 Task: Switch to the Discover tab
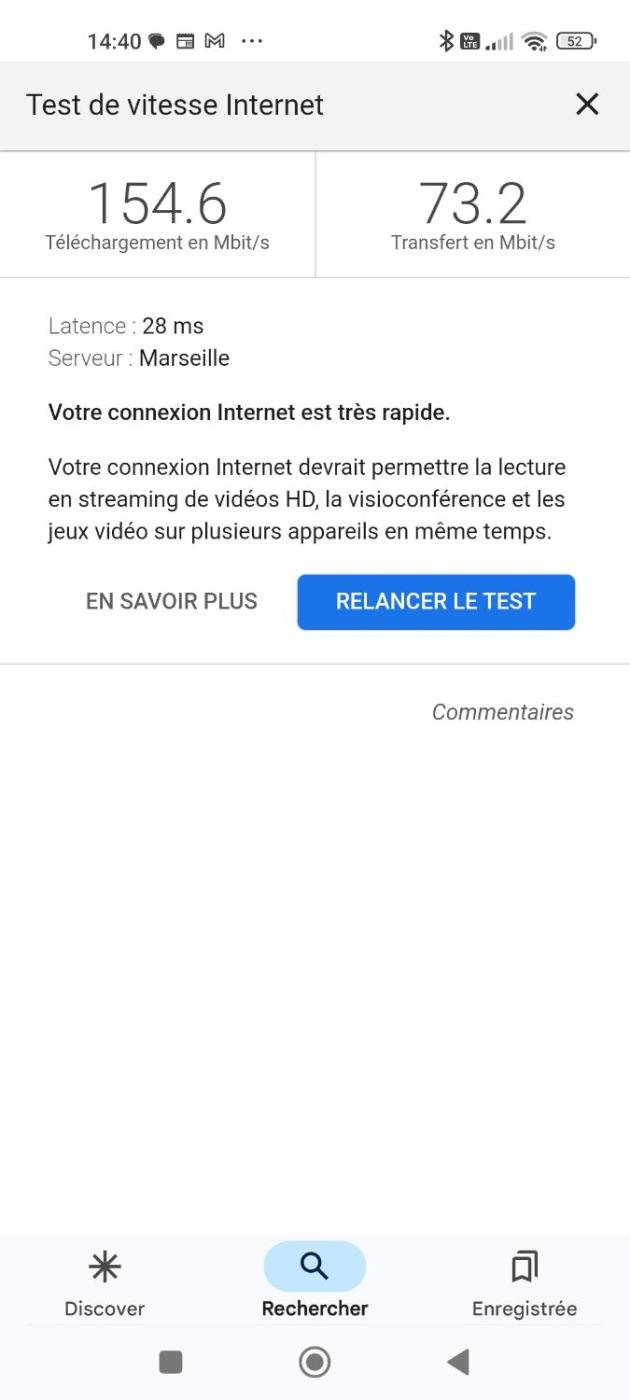[104, 1282]
